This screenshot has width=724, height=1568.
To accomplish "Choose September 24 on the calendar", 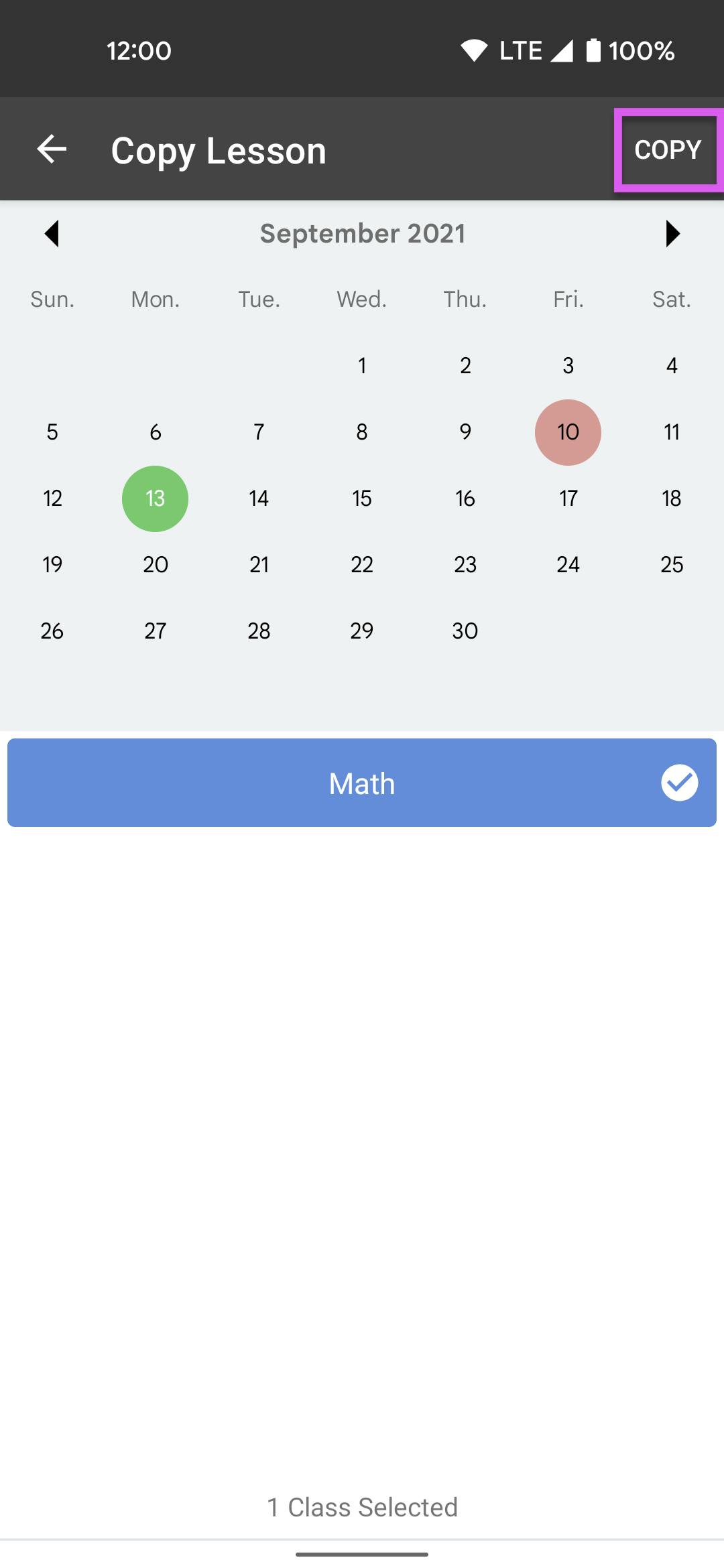I will pyautogui.click(x=568, y=565).
